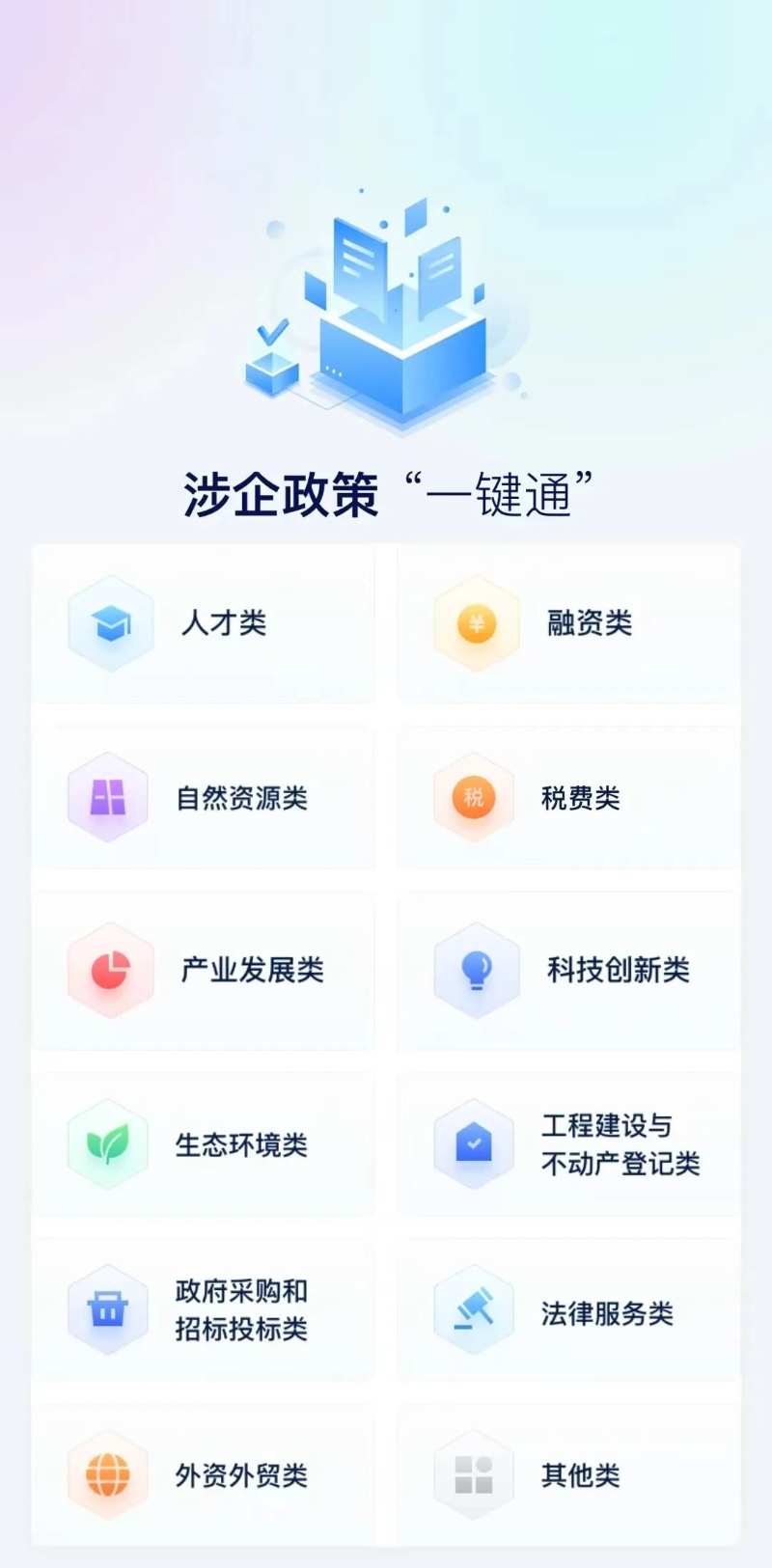Select the graduation cap icon for 人才类
The height and width of the screenshot is (1568, 772).
(x=109, y=623)
